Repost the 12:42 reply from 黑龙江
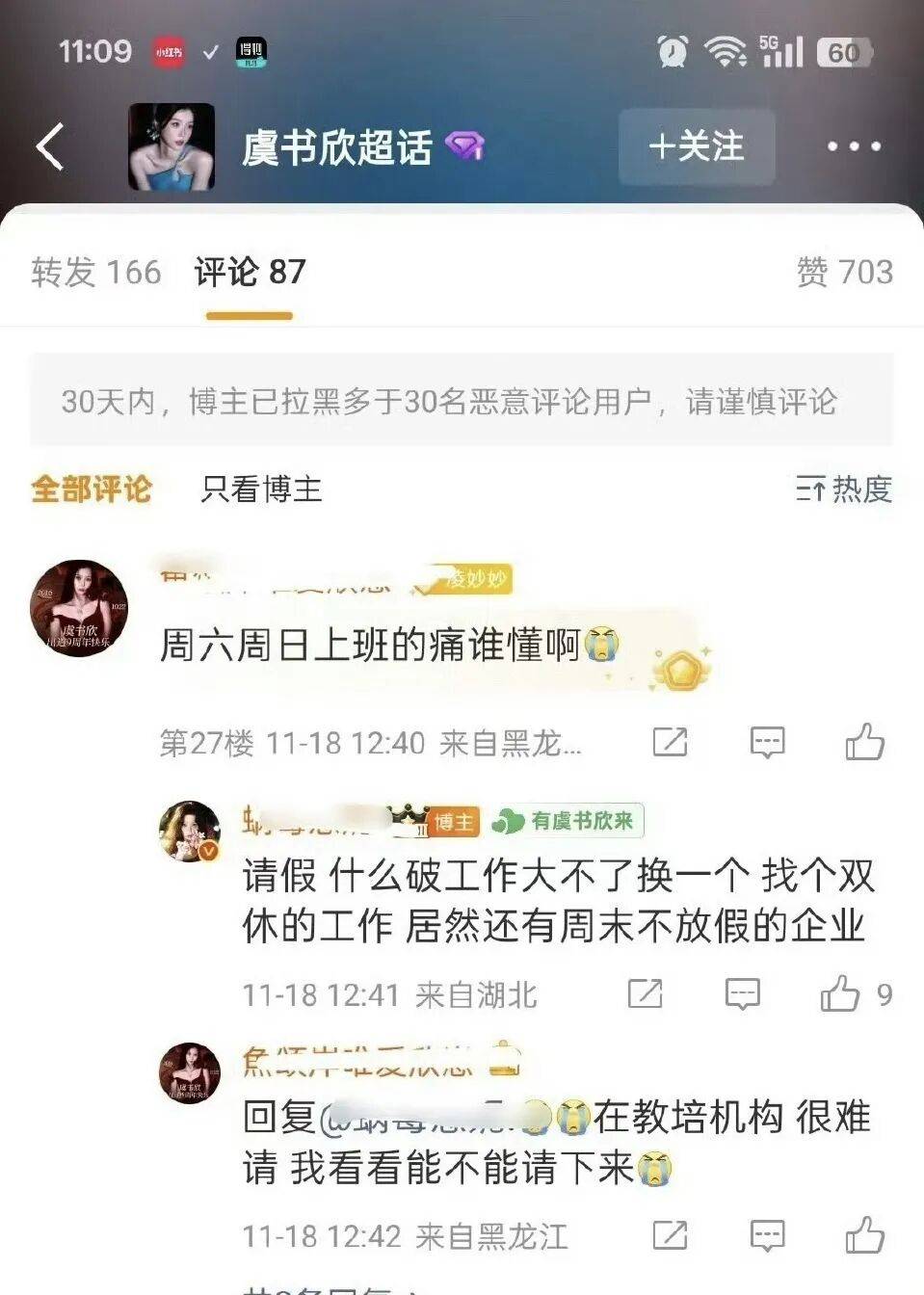 (x=670, y=1235)
